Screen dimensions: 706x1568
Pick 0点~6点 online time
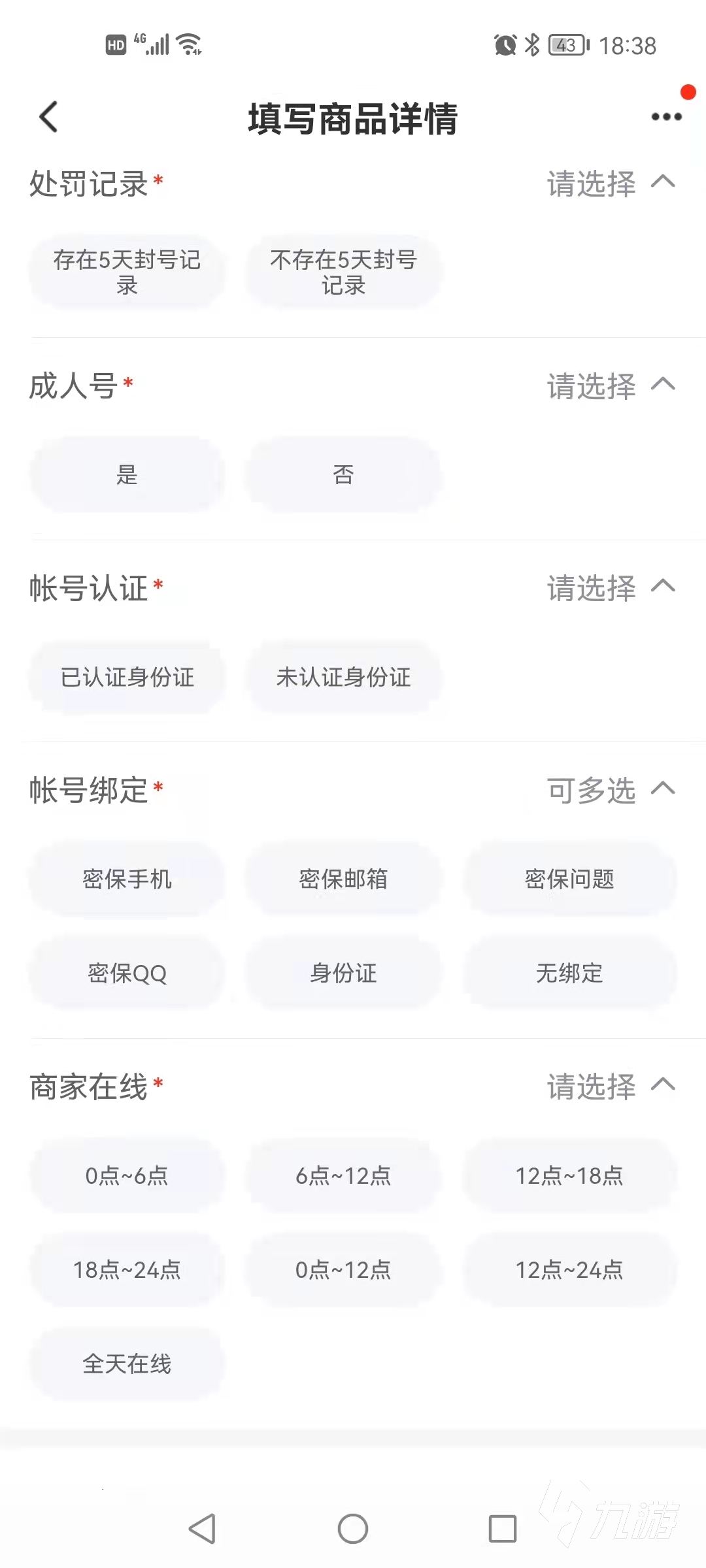tap(127, 1176)
